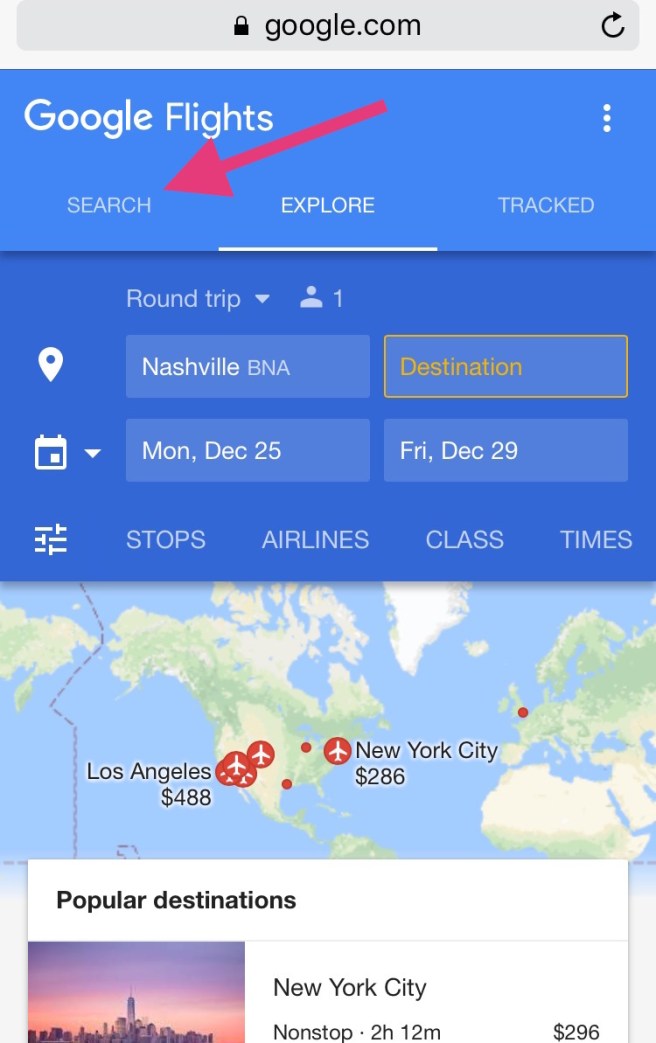The image size is (656, 1043).
Task: Open the Times filter
Action: (596, 539)
